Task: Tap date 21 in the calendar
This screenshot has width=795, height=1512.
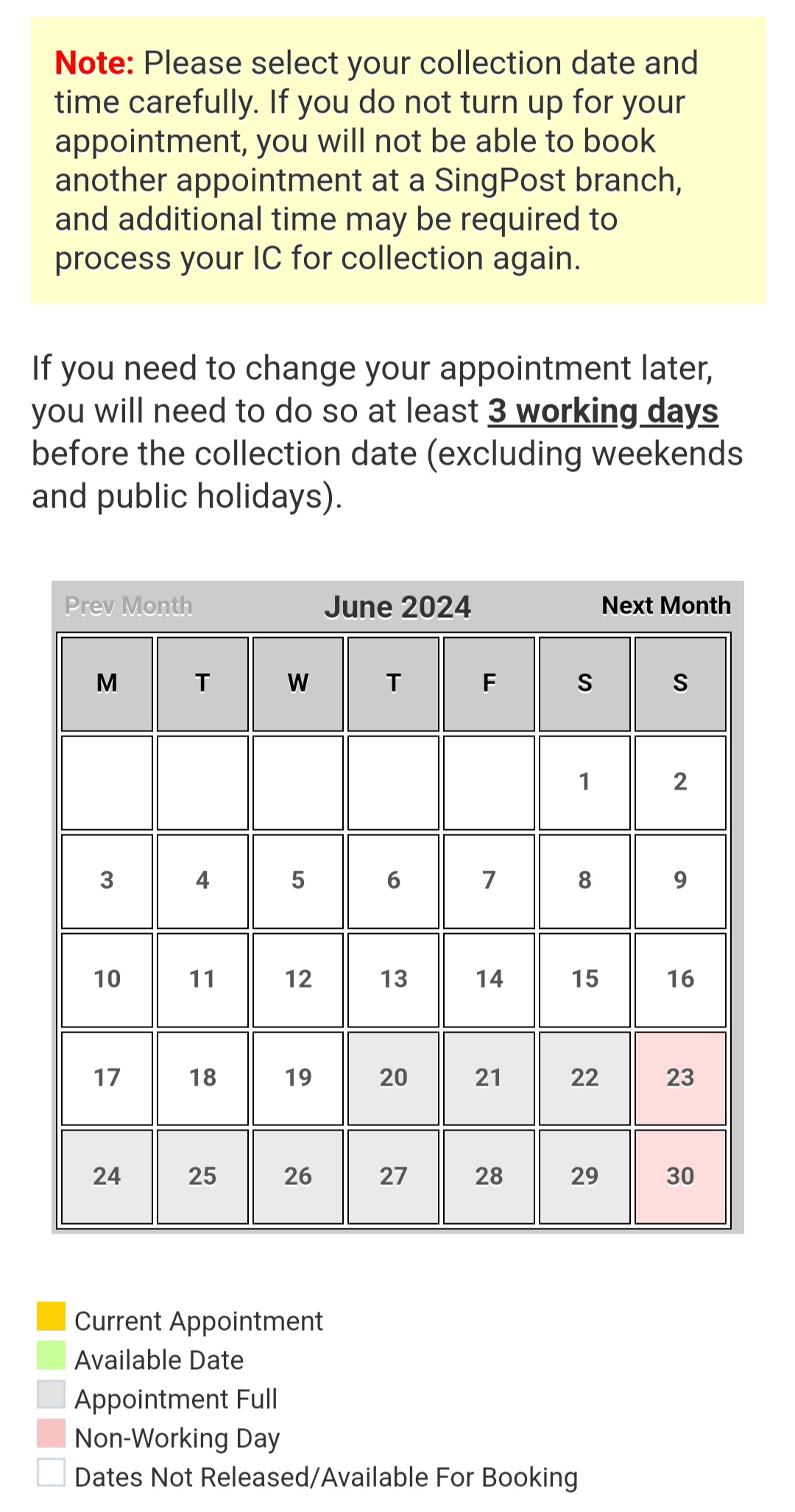Action: click(x=489, y=1077)
